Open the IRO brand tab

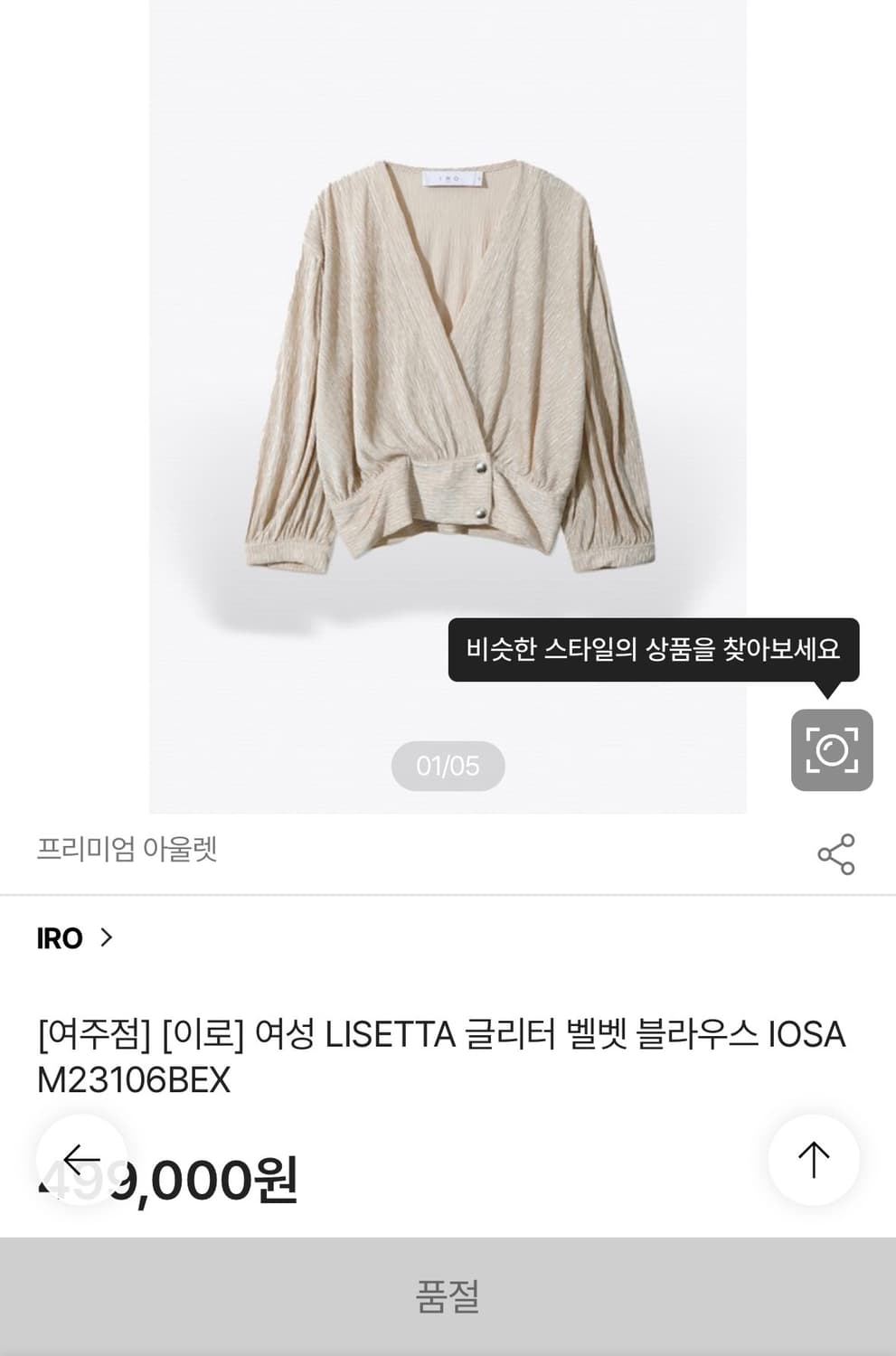click(61, 938)
